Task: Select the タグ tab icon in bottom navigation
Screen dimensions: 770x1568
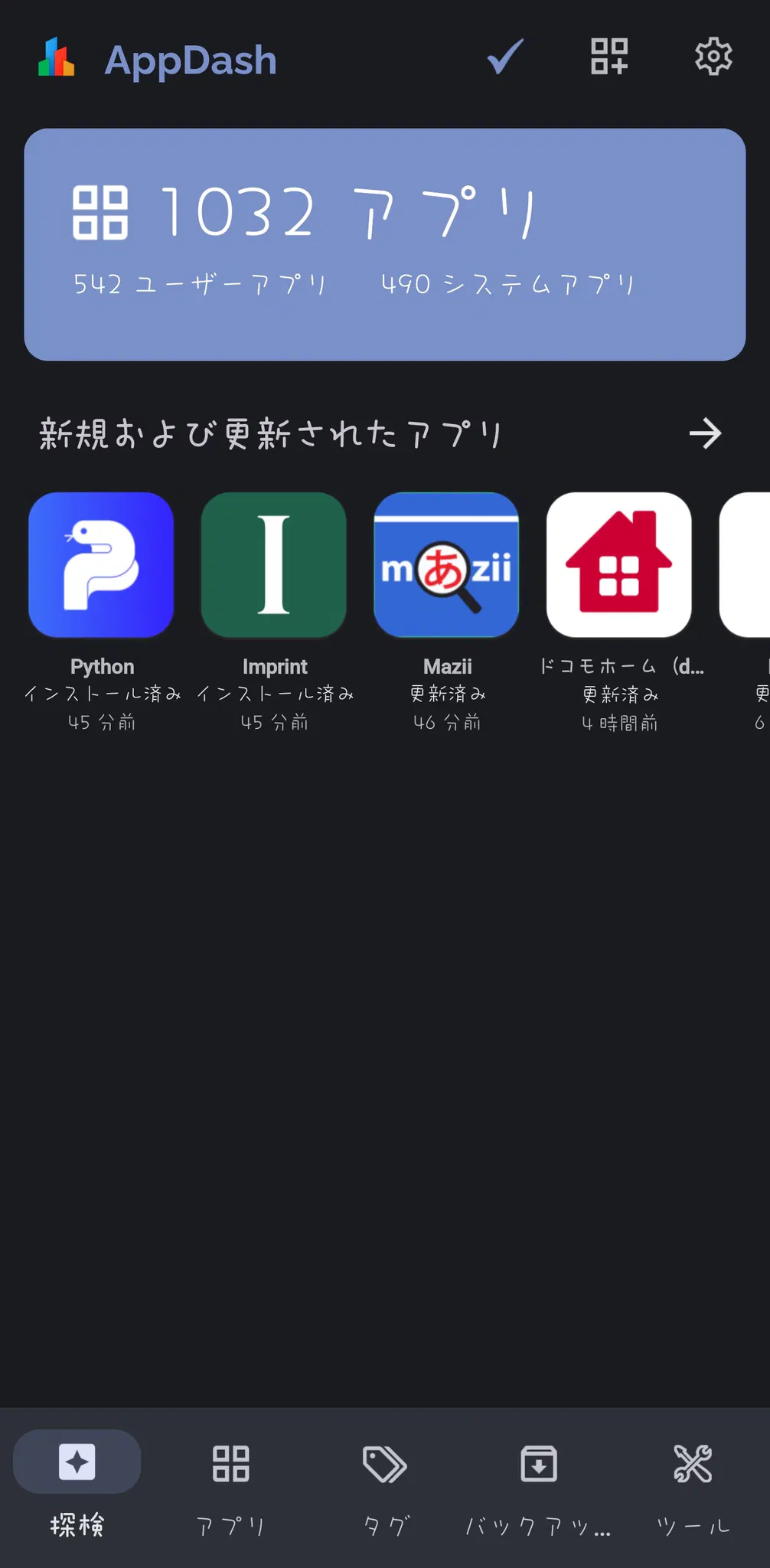Action: (385, 1462)
